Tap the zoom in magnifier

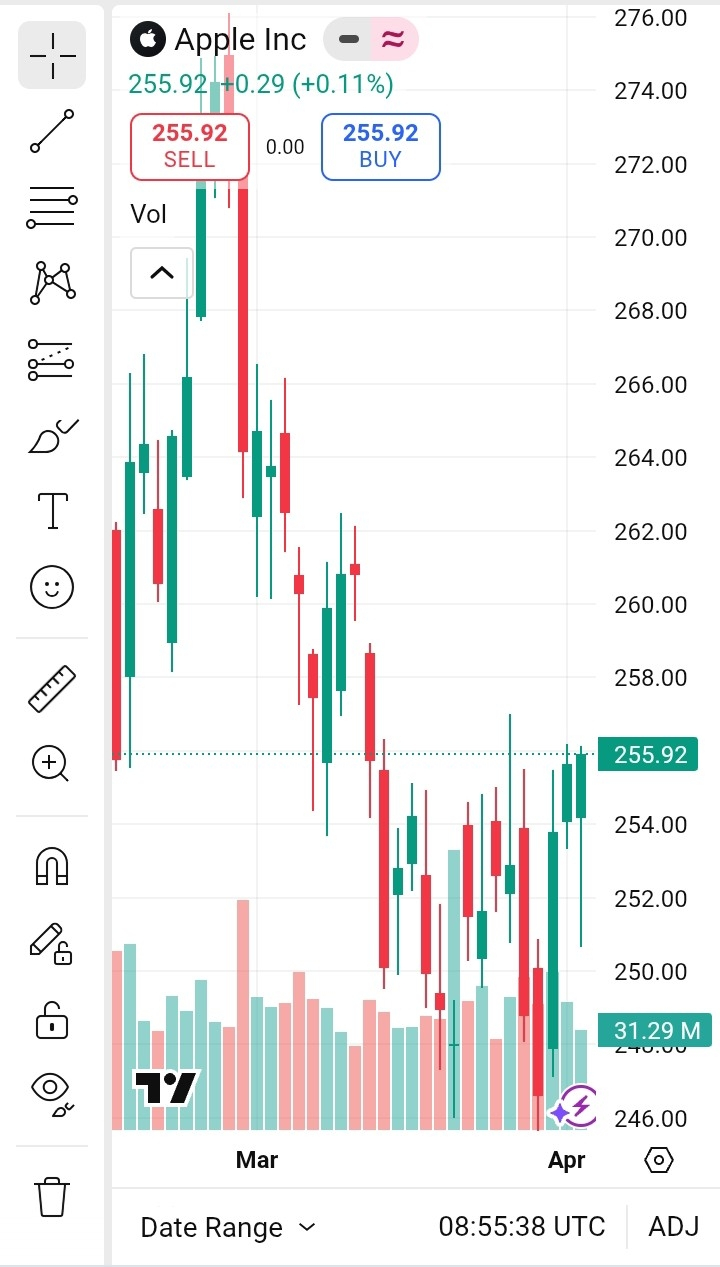pos(52,764)
